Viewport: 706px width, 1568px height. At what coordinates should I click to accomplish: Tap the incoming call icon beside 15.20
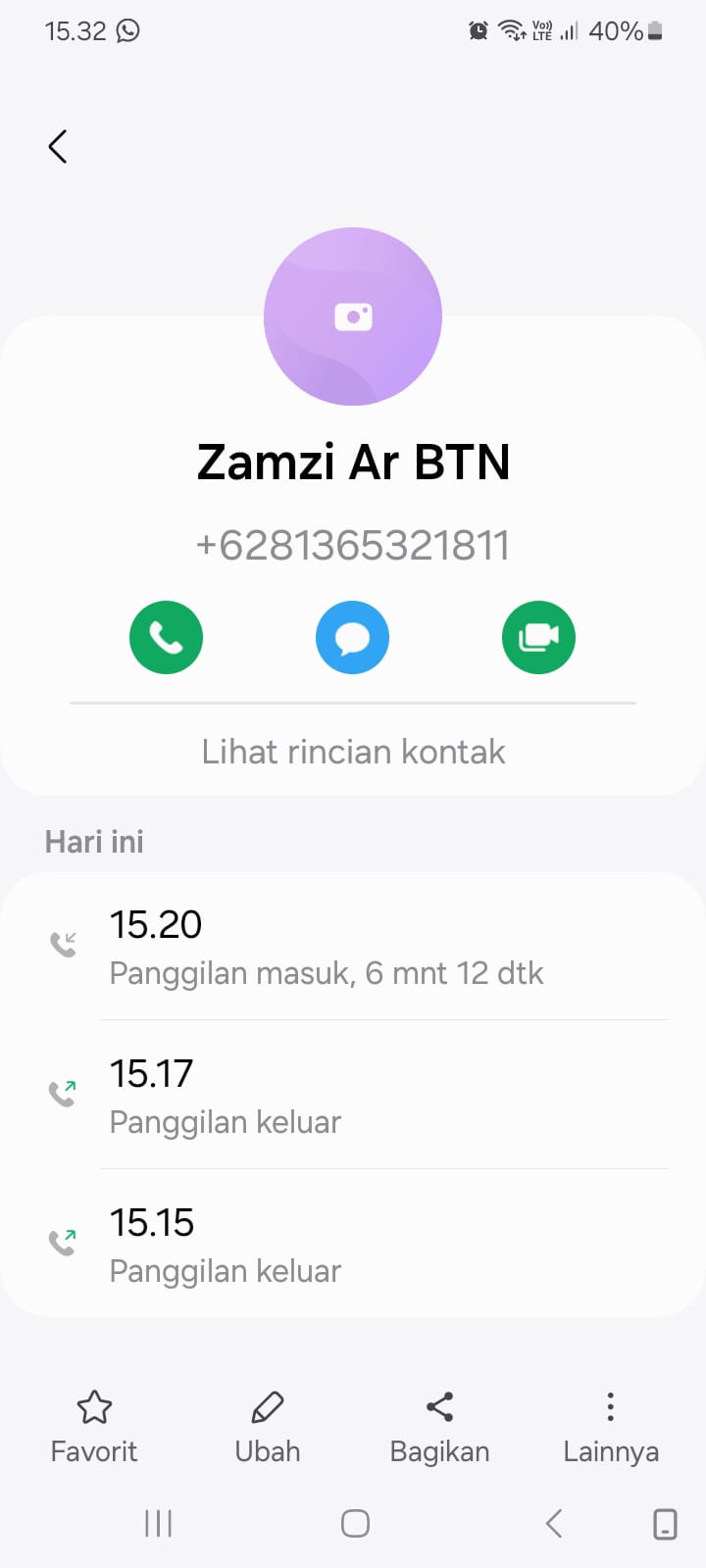click(x=62, y=943)
